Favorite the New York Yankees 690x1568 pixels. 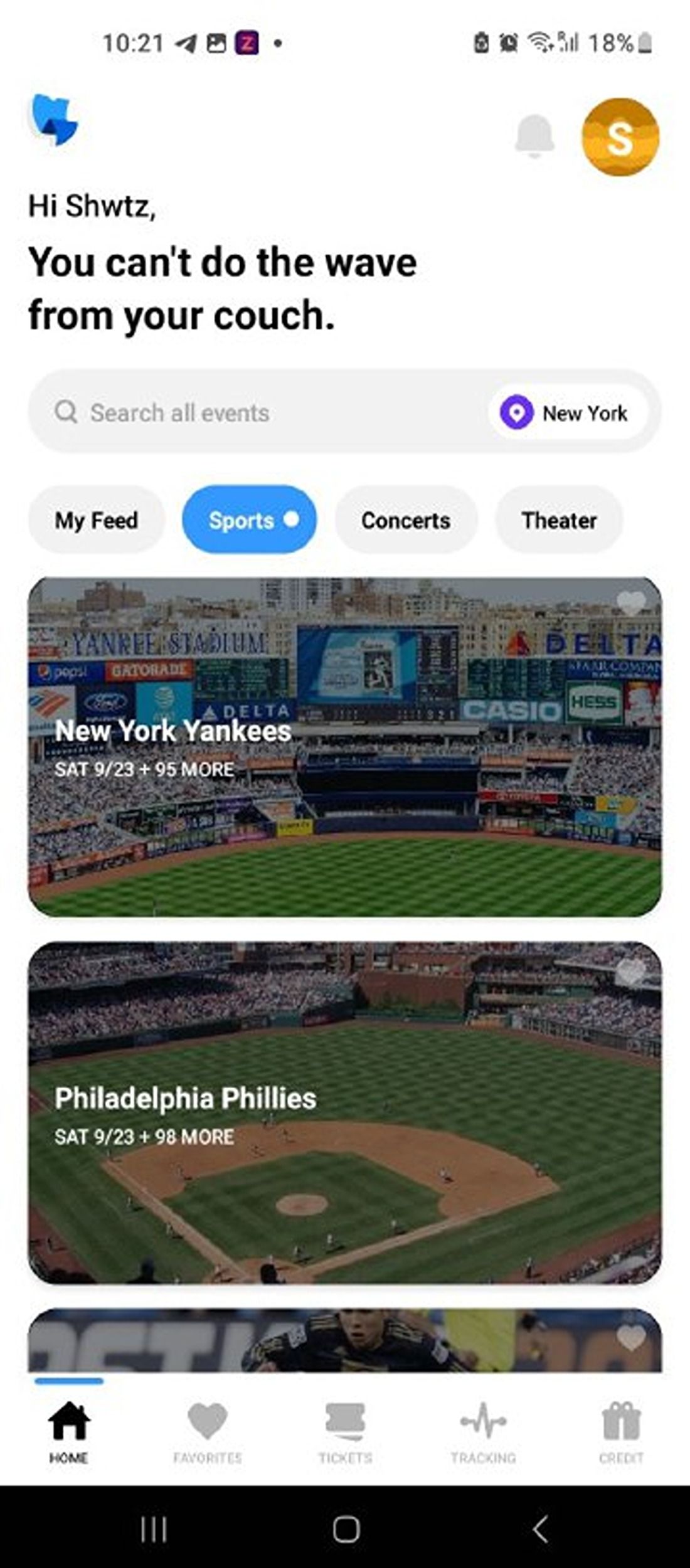tap(631, 603)
